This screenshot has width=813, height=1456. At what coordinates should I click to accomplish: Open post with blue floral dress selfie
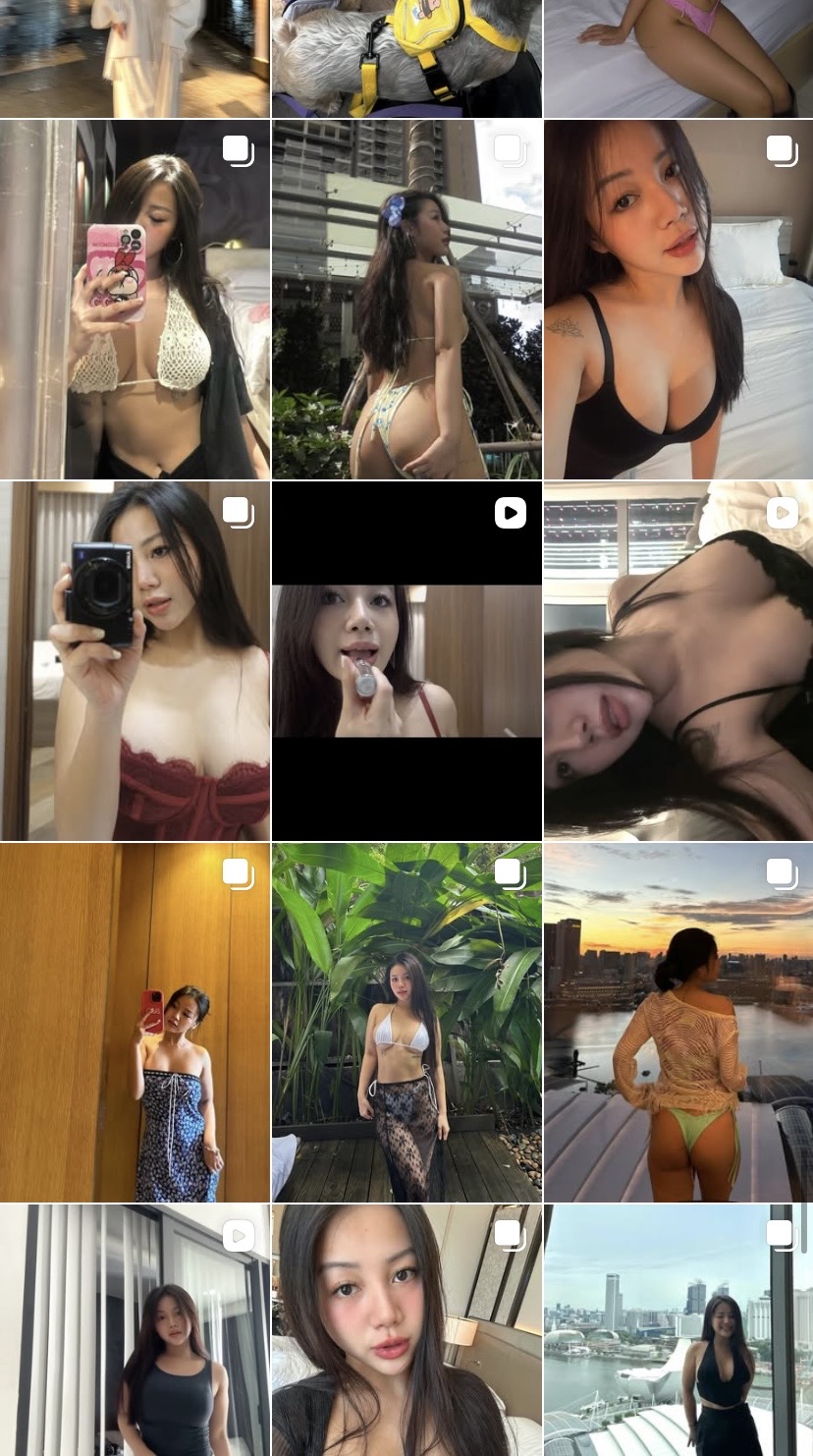tap(135, 1022)
